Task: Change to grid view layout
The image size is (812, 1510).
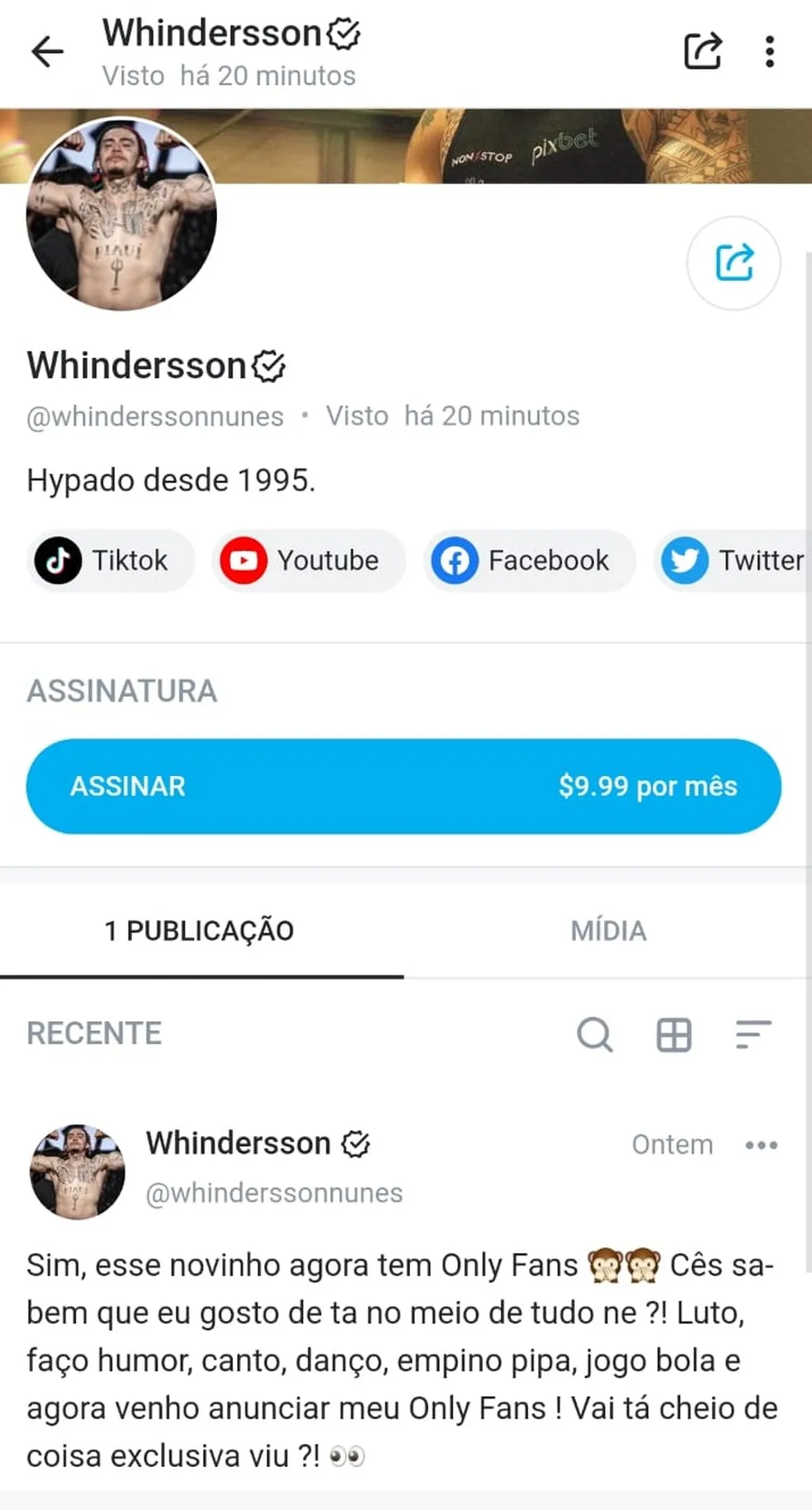Action: [x=673, y=1034]
